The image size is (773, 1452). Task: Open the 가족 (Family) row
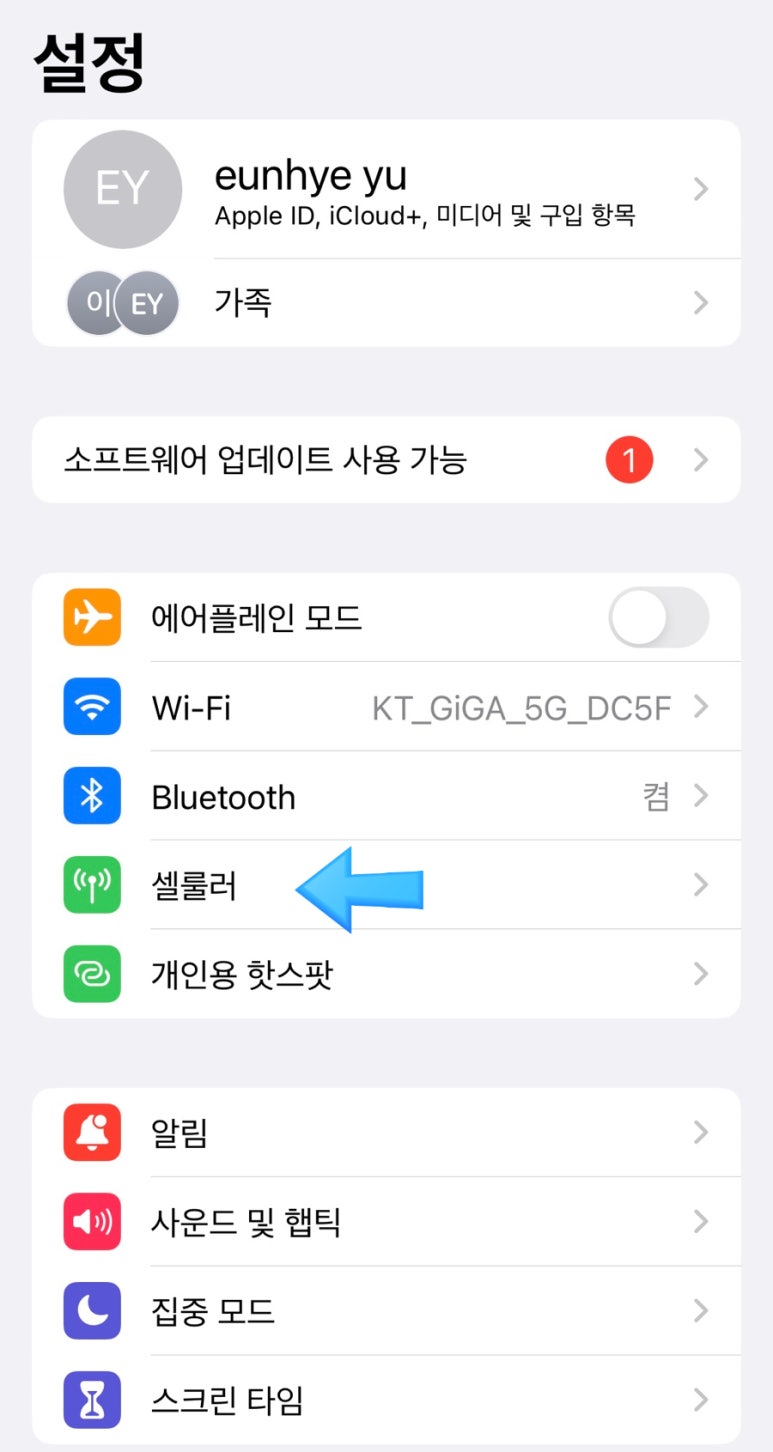pos(386,302)
